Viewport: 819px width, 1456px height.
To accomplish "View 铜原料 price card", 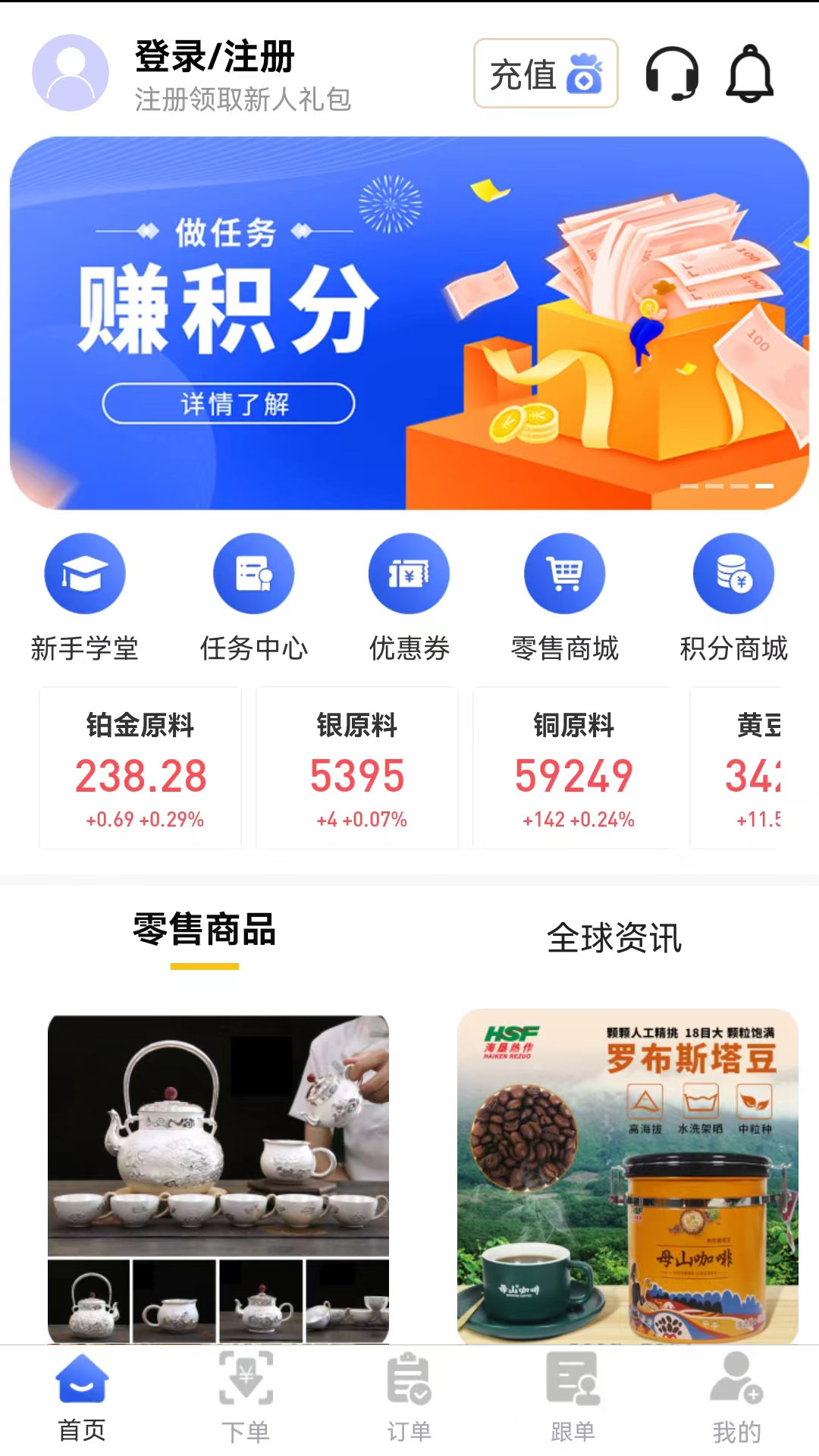I will [574, 767].
